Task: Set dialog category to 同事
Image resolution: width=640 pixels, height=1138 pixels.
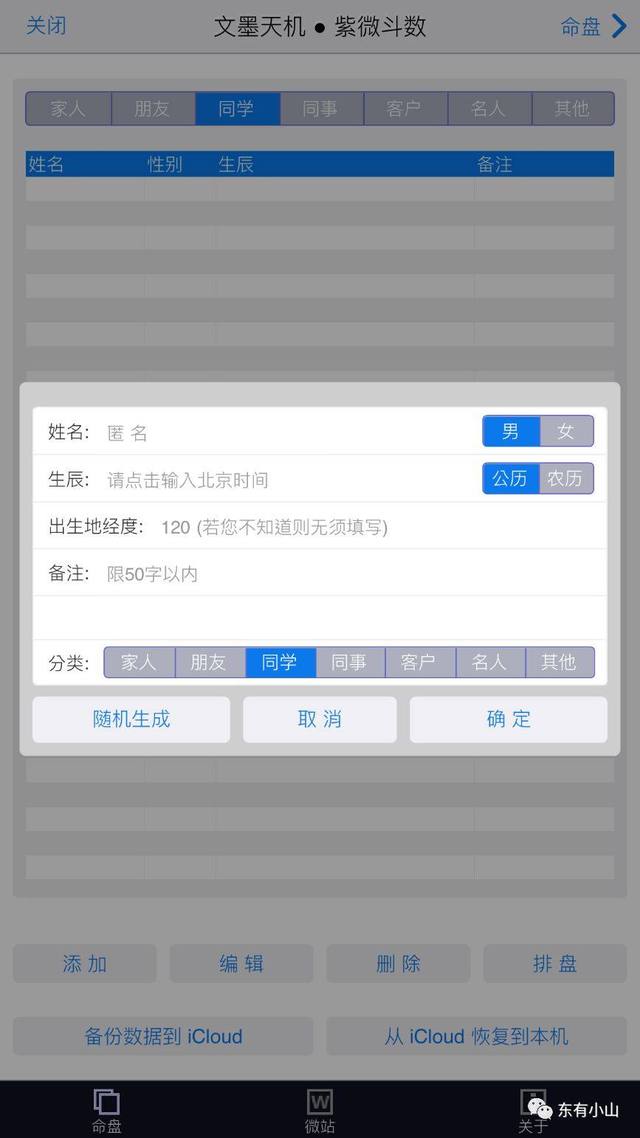Action: click(x=349, y=662)
